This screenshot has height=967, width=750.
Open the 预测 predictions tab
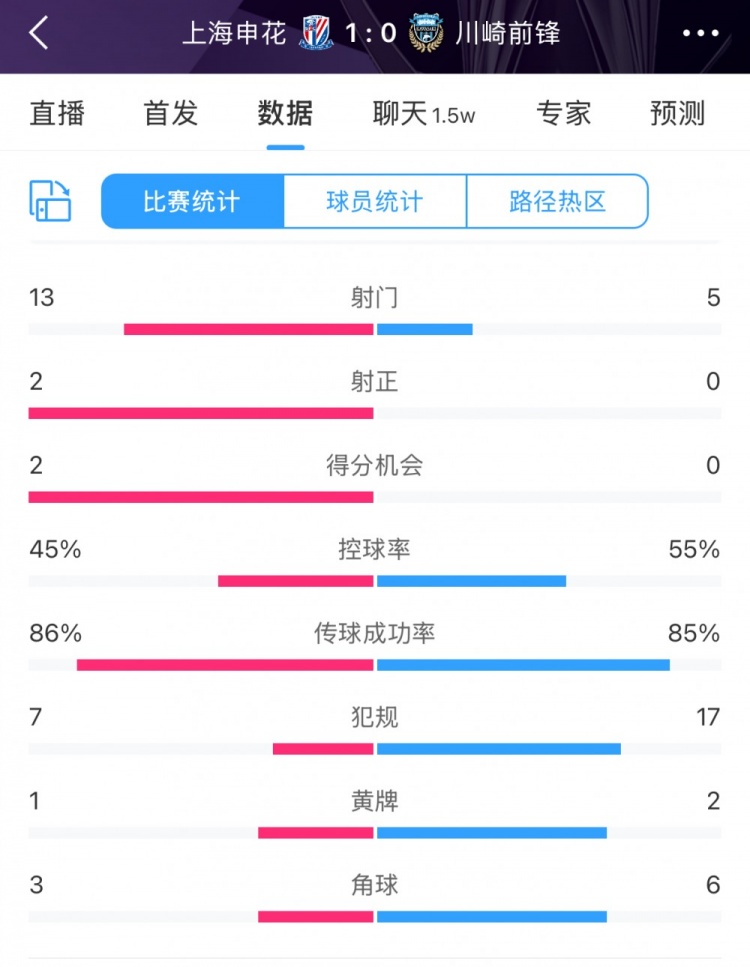coord(676,114)
